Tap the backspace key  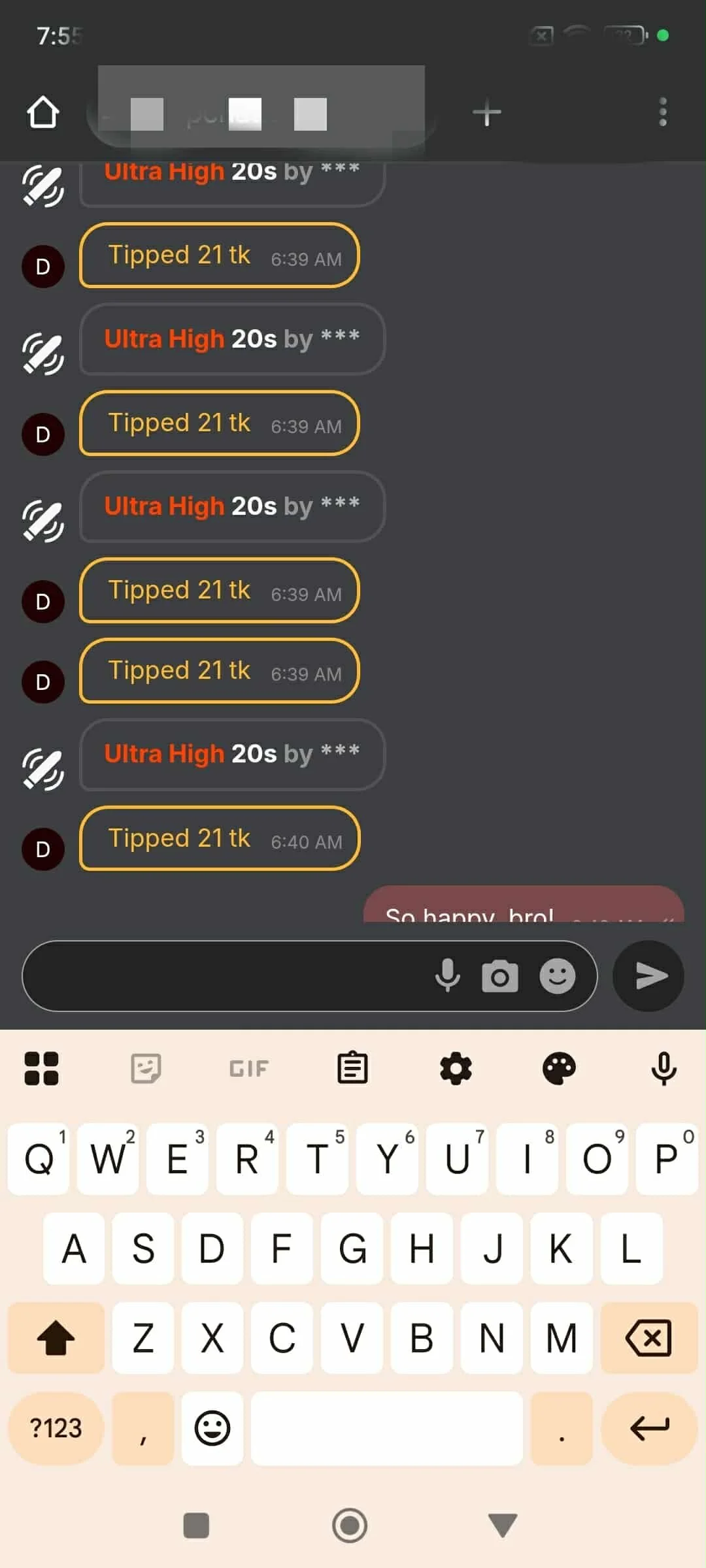click(648, 1338)
